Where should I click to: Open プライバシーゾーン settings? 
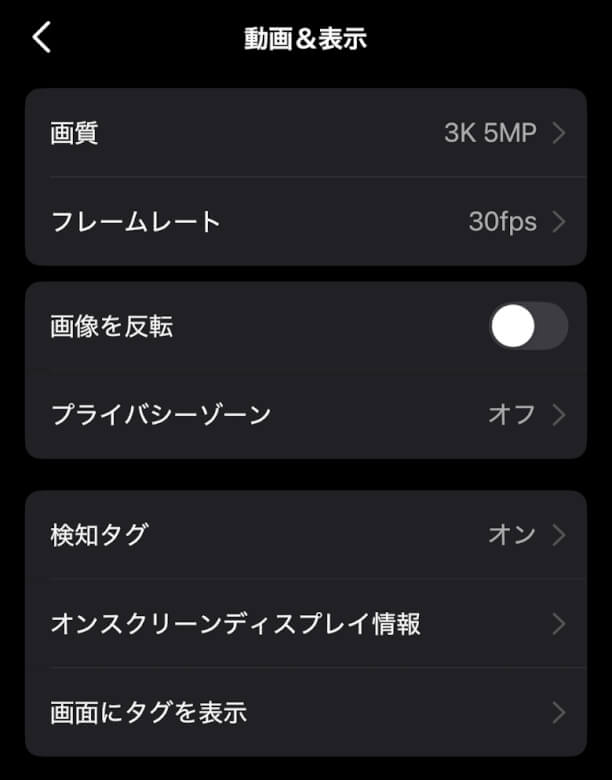(305, 414)
